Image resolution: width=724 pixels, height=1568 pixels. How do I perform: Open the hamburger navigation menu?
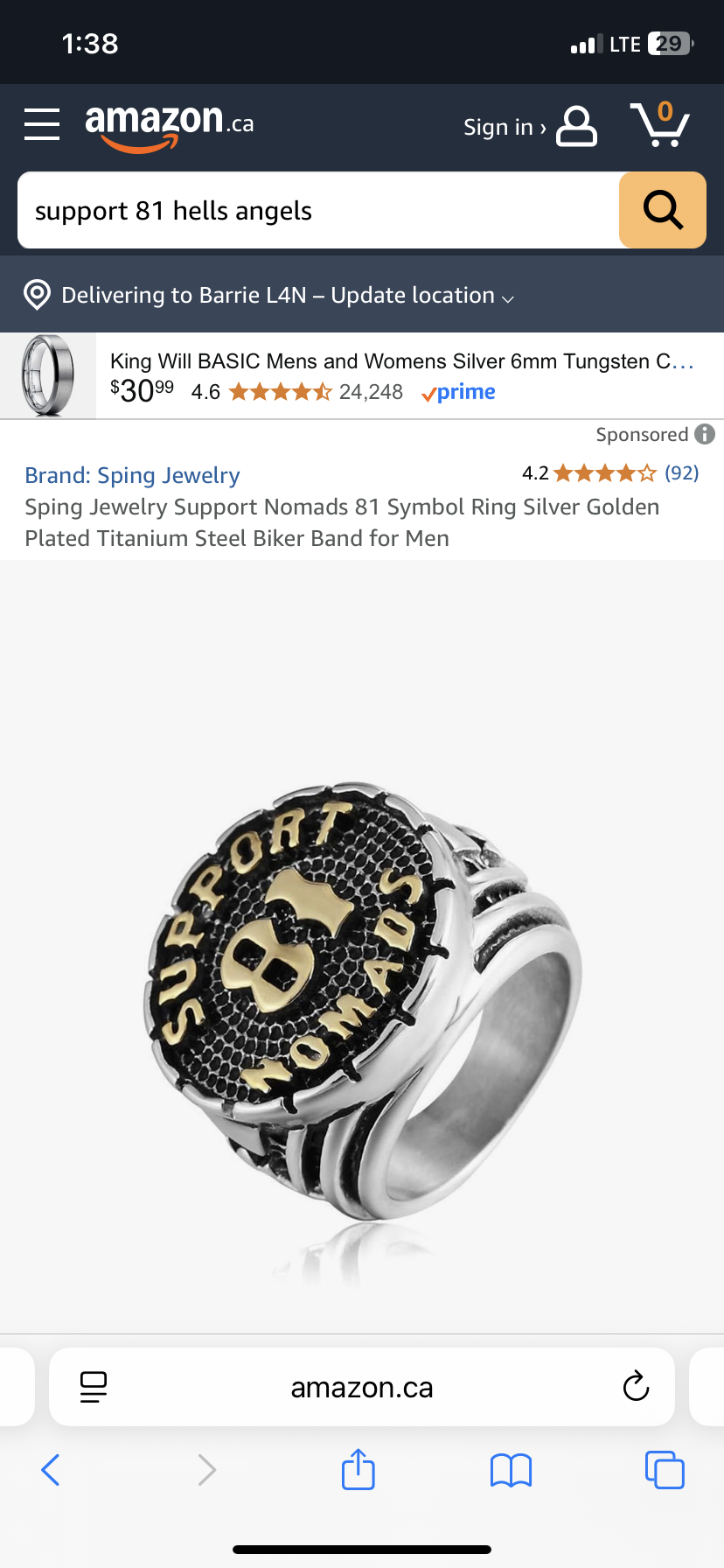point(41,123)
